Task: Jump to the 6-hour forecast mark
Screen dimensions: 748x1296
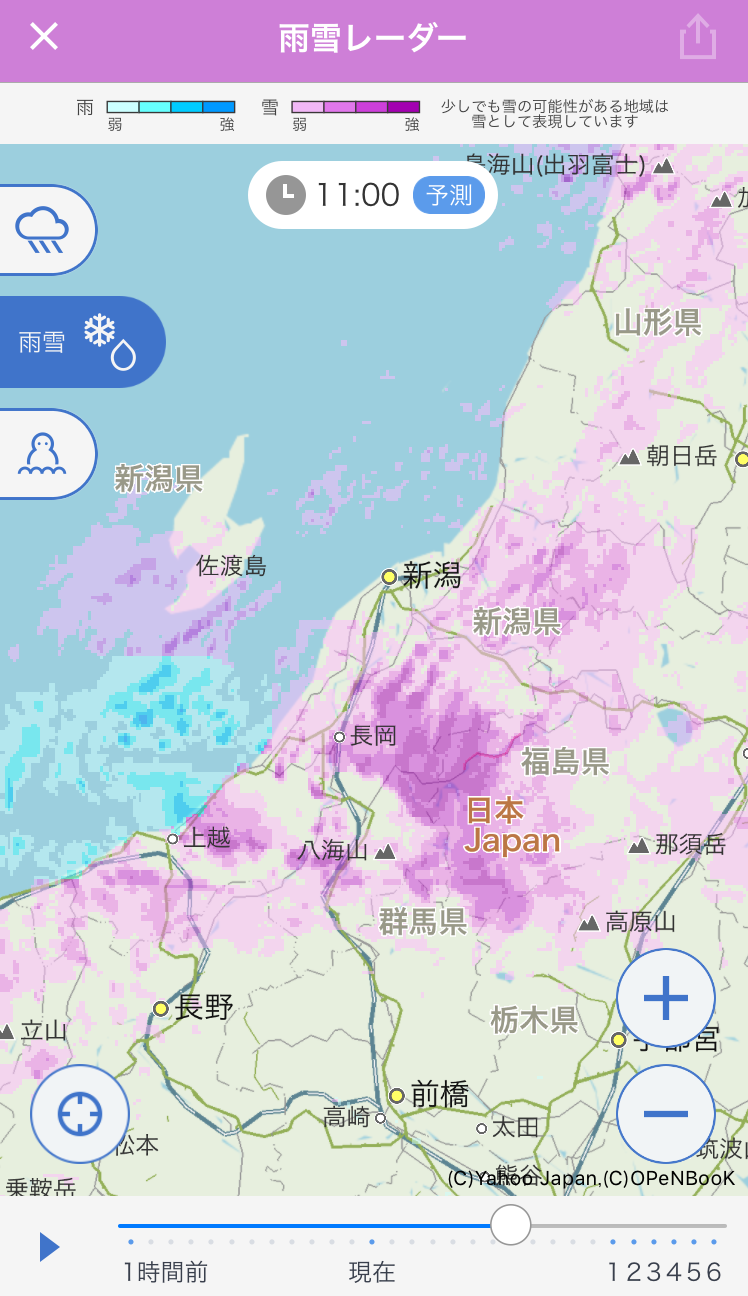Action: click(x=713, y=1272)
